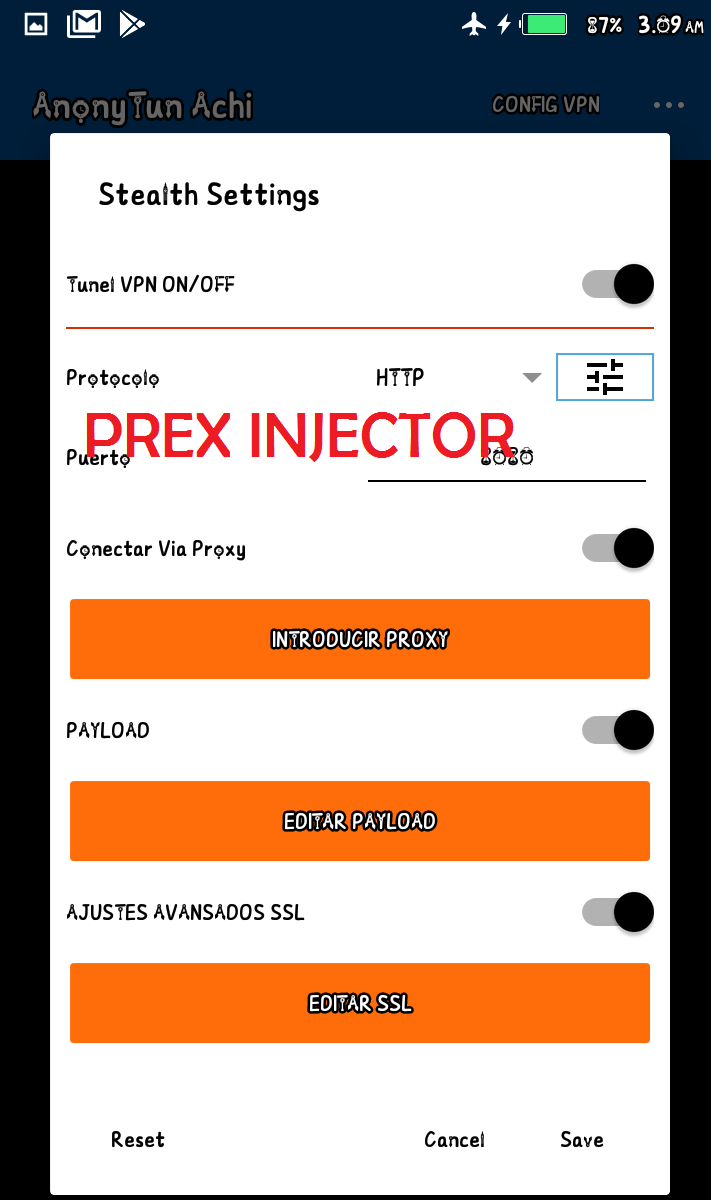Open Editar SSL
This screenshot has height=1200, width=725.
(x=360, y=1003)
